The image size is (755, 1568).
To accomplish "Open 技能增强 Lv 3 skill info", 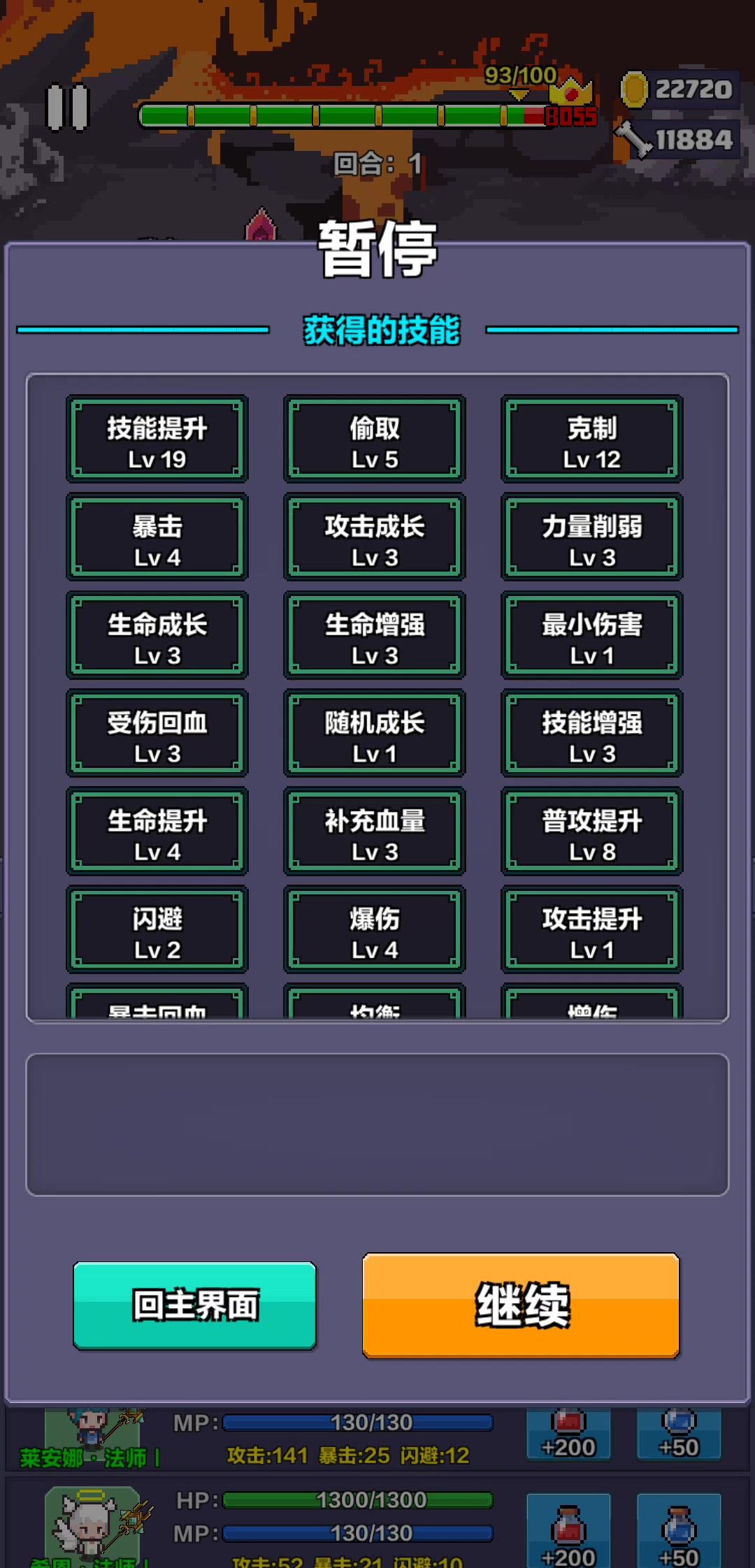I will pos(592,734).
